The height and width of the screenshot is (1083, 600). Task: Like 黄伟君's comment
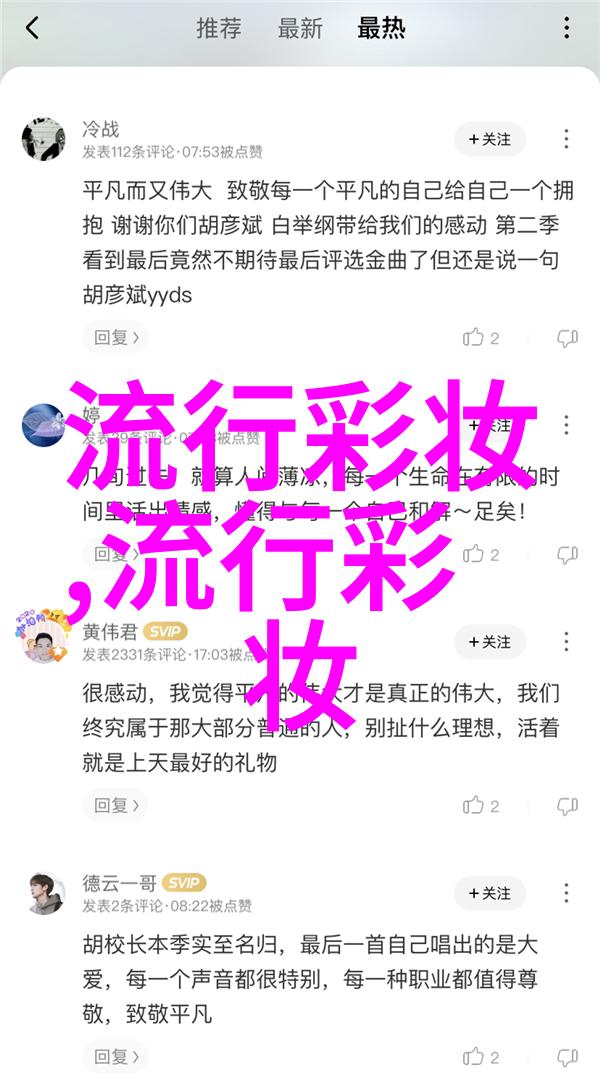point(480,805)
